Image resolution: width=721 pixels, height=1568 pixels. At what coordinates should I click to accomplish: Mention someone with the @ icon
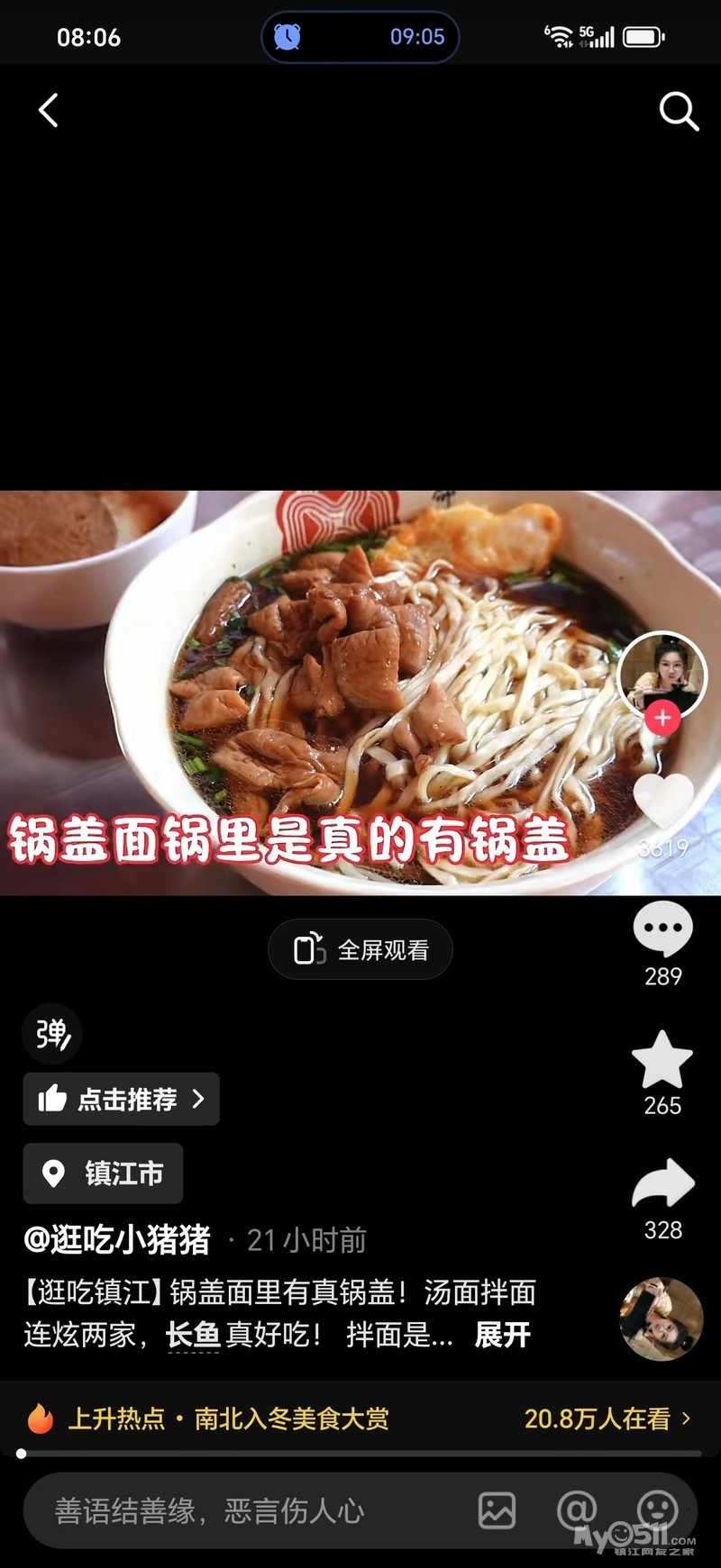(577, 1510)
